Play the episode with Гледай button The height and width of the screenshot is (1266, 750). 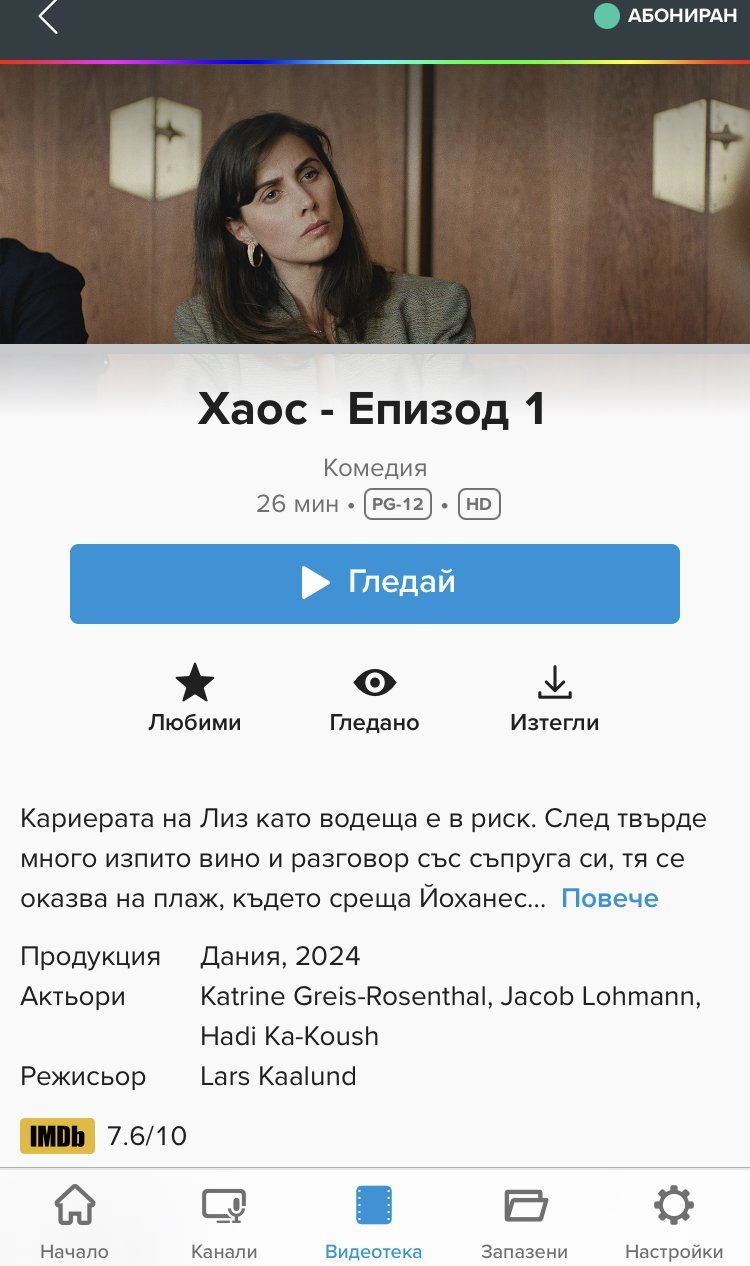tap(375, 583)
